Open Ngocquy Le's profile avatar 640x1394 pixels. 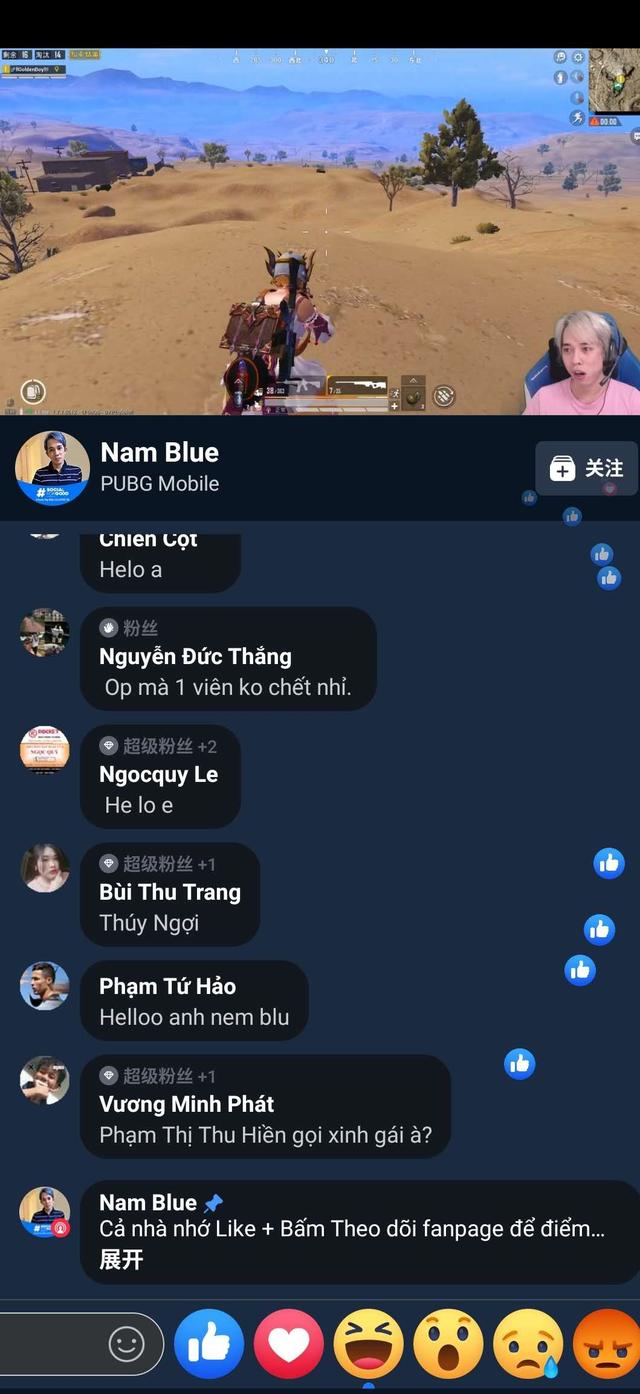(x=45, y=750)
